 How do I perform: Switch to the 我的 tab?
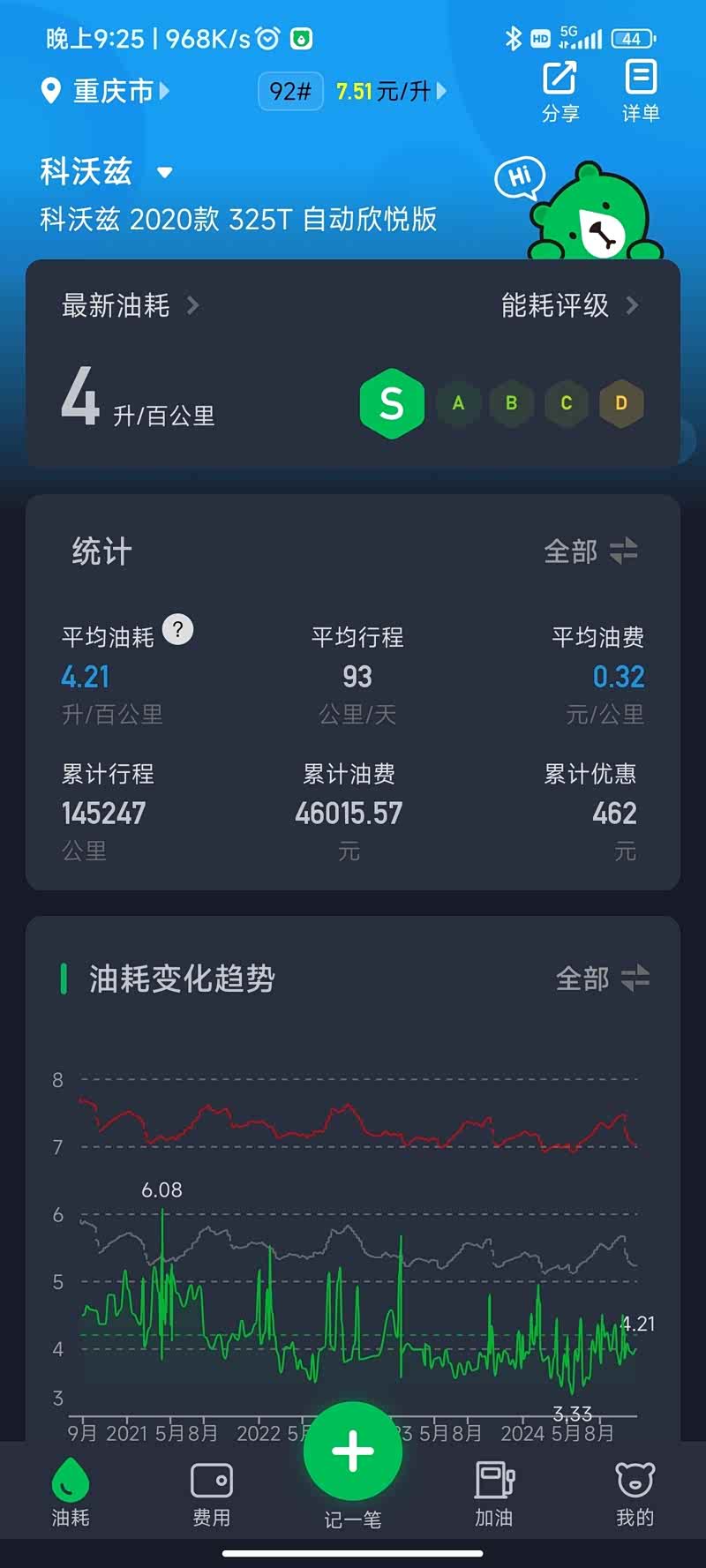(x=635, y=1492)
